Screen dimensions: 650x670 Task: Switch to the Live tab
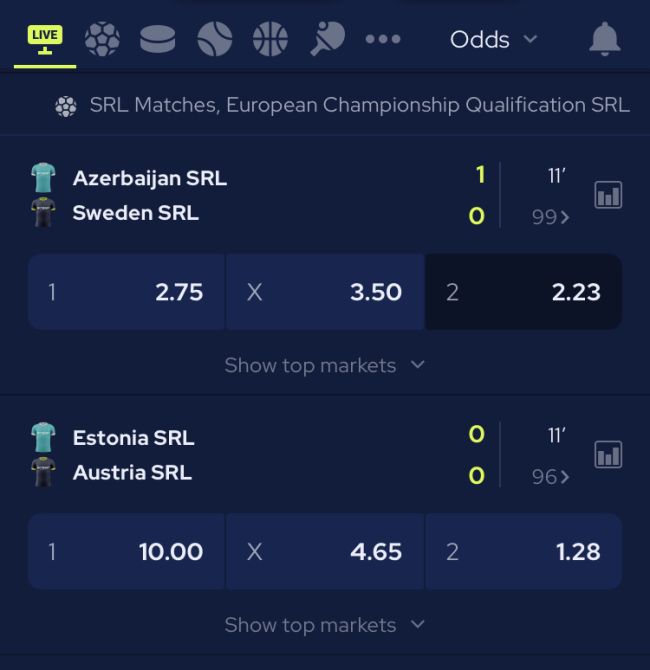[45, 40]
